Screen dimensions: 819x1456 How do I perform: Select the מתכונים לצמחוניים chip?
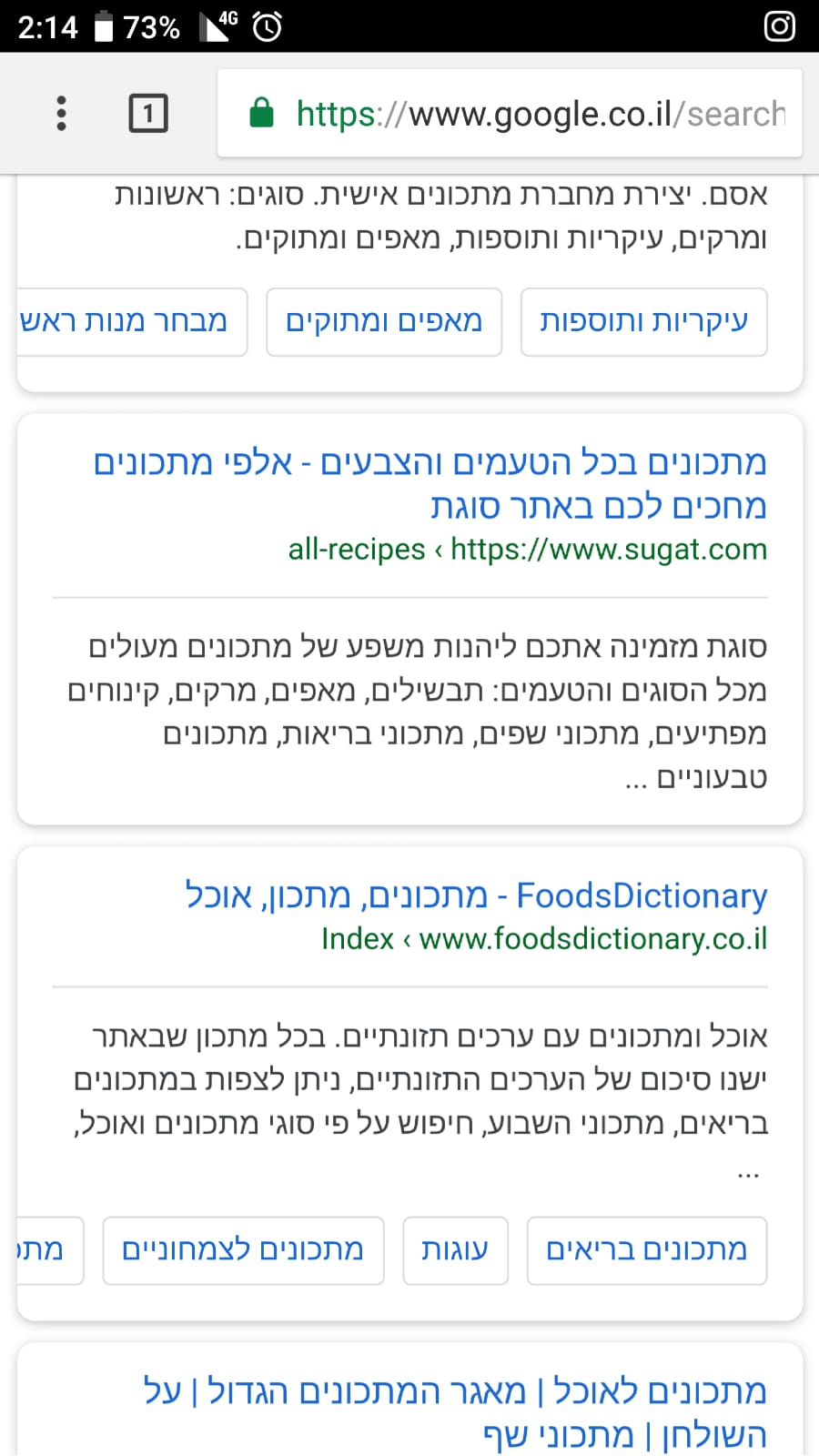tap(243, 1250)
